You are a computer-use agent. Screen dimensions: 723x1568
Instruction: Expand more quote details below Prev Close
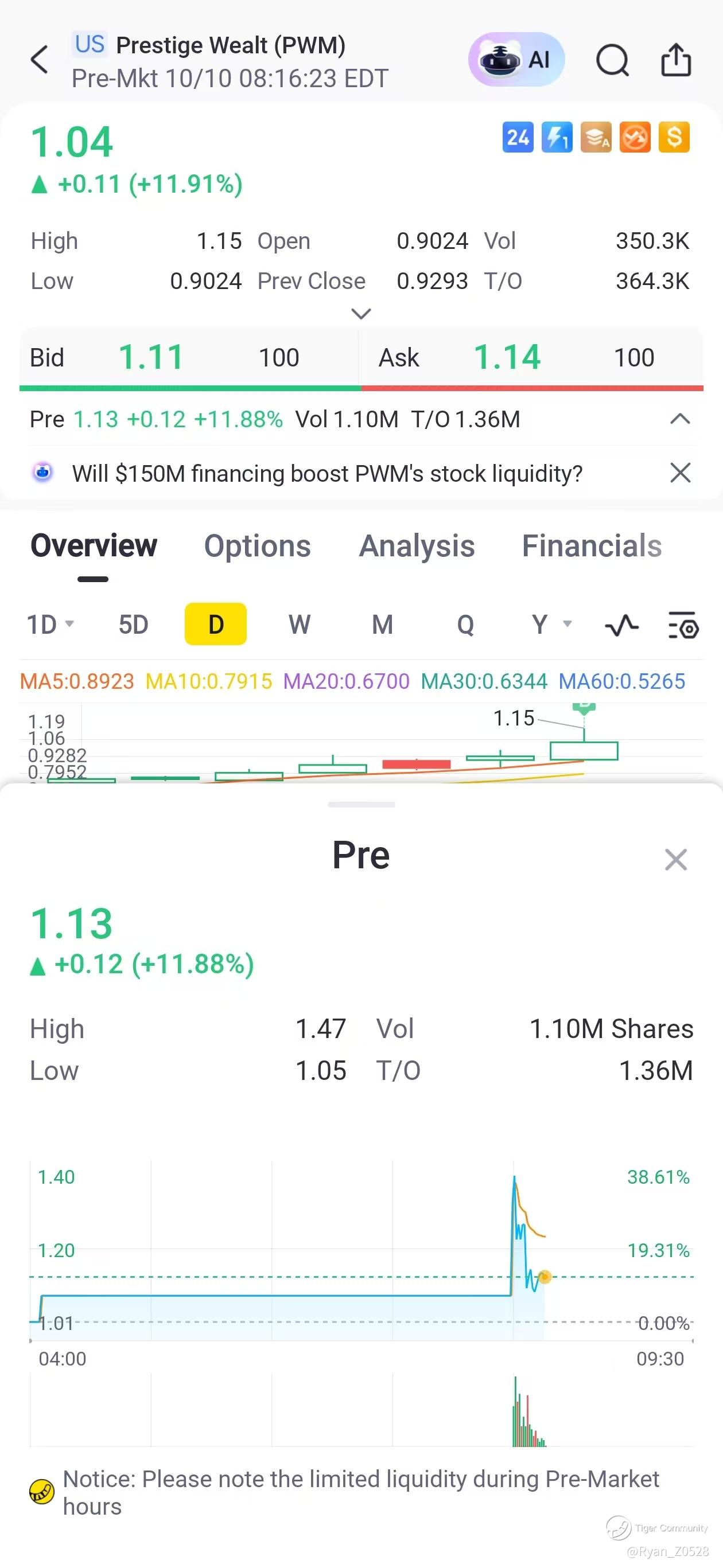pos(361,314)
